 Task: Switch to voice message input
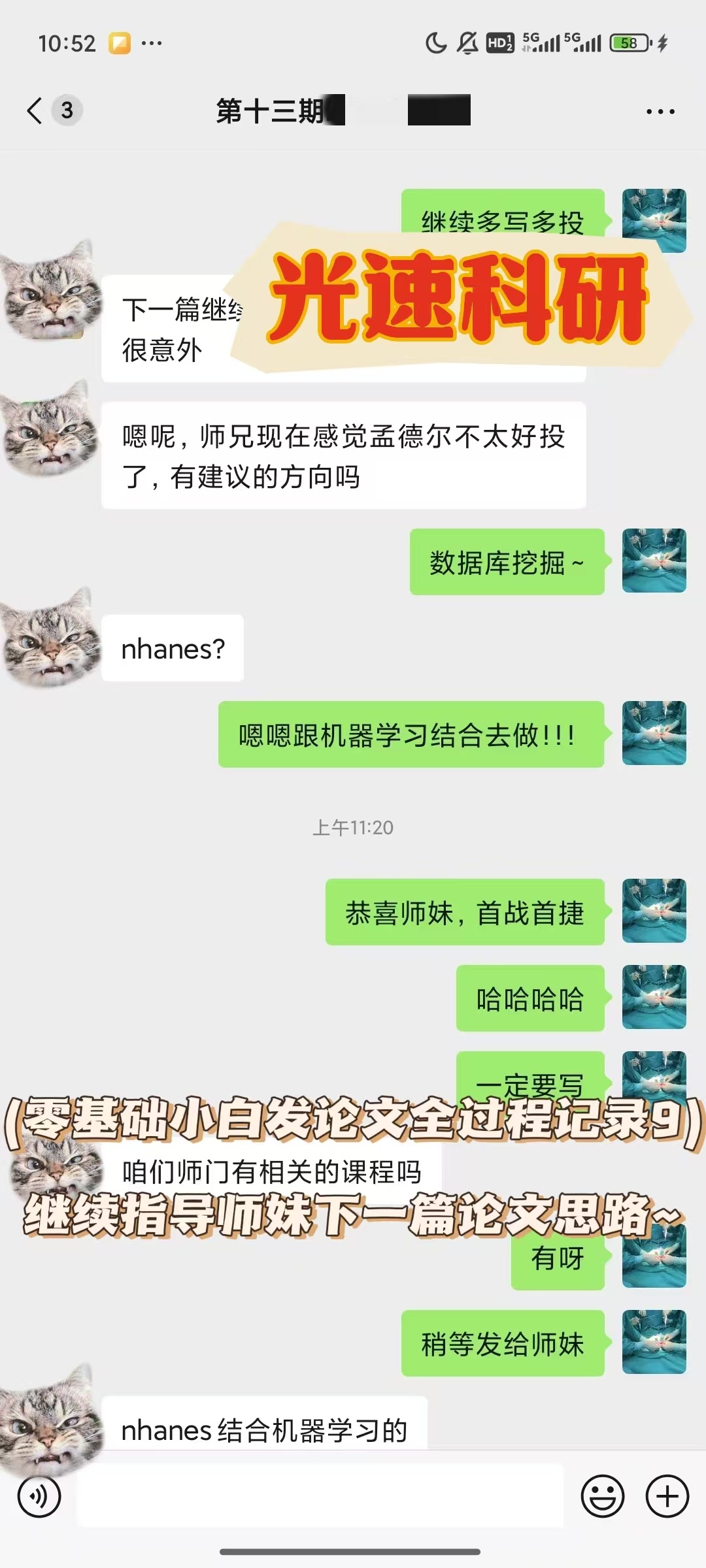(39, 1495)
